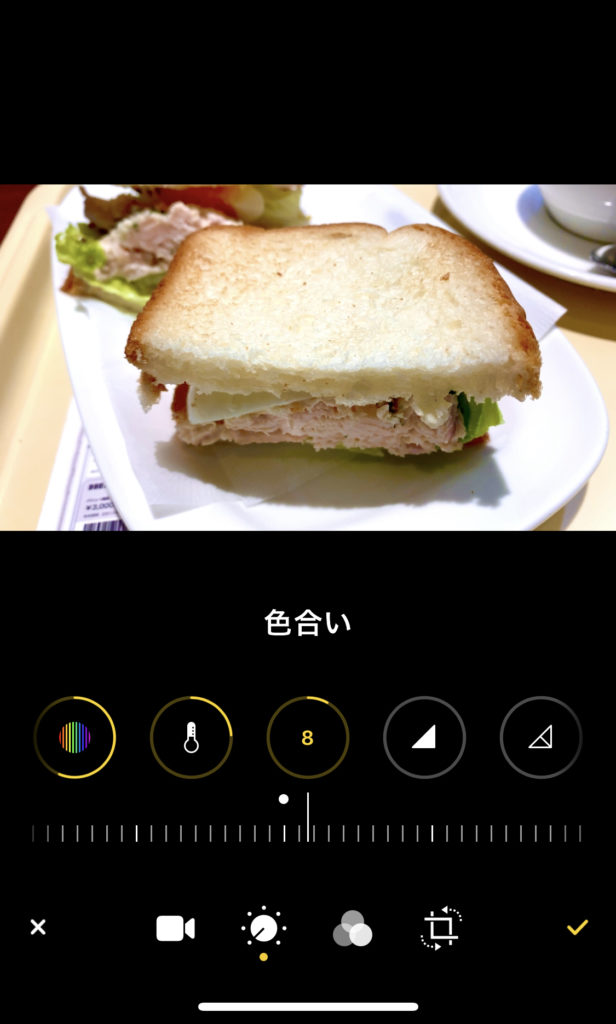Confirm edits with the yellow checkmark
Viewport: 616px width, 1024px height.
pos(577,927)
